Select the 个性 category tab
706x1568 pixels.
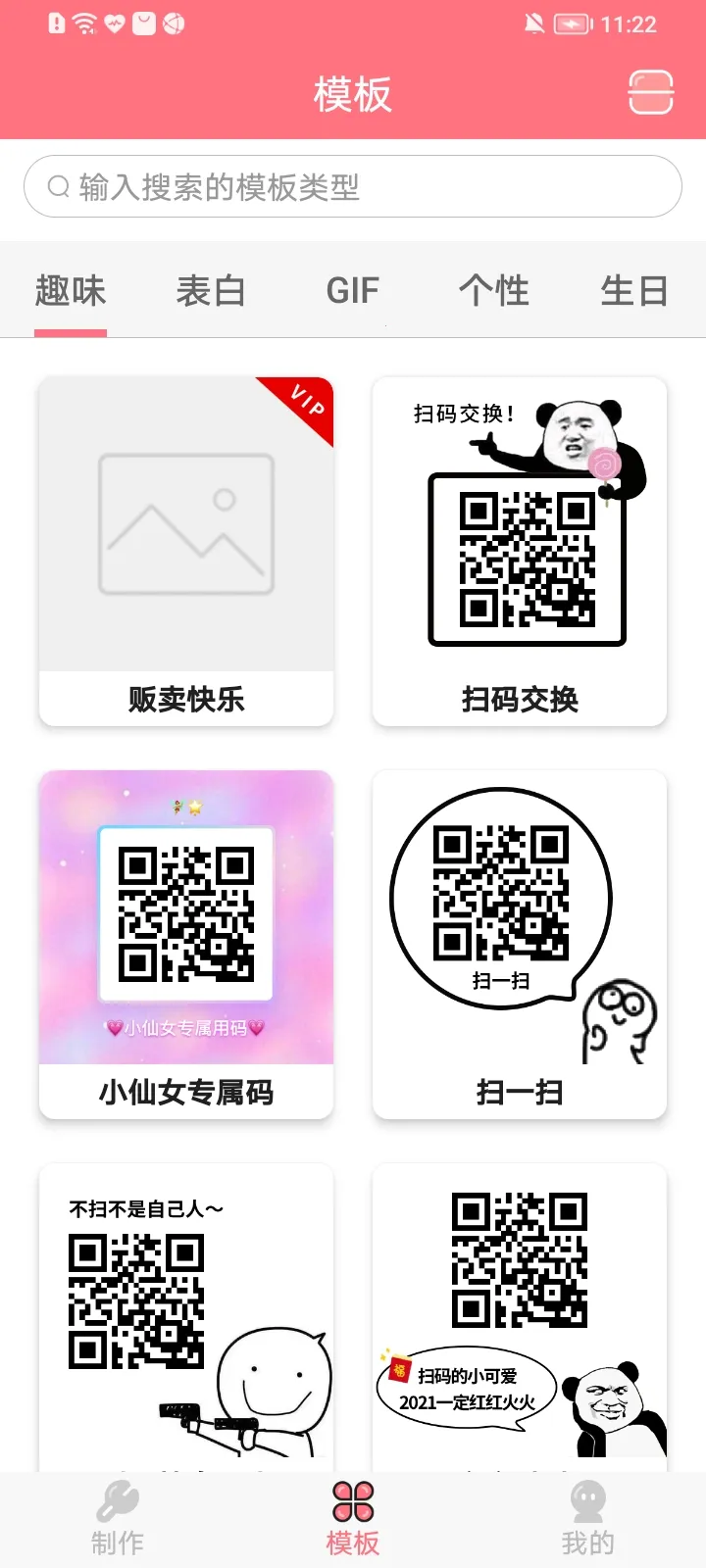pyautogui.click(x=494, y=290)
